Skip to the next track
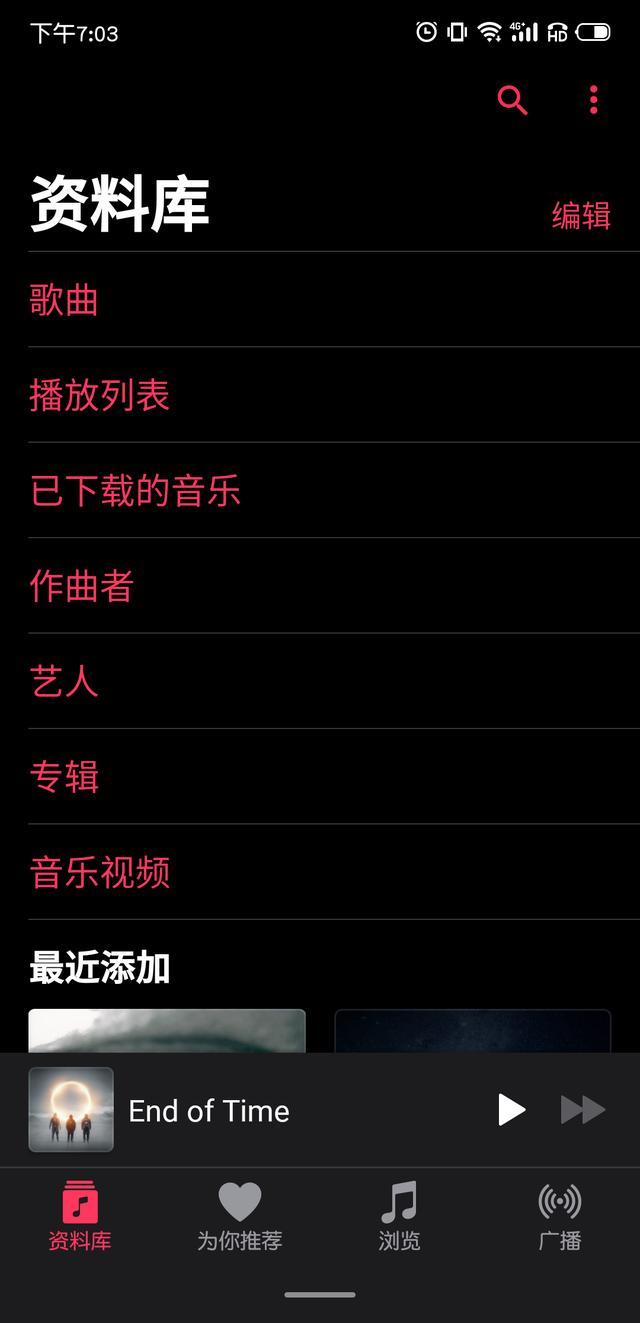 (x=583, y=1109)
